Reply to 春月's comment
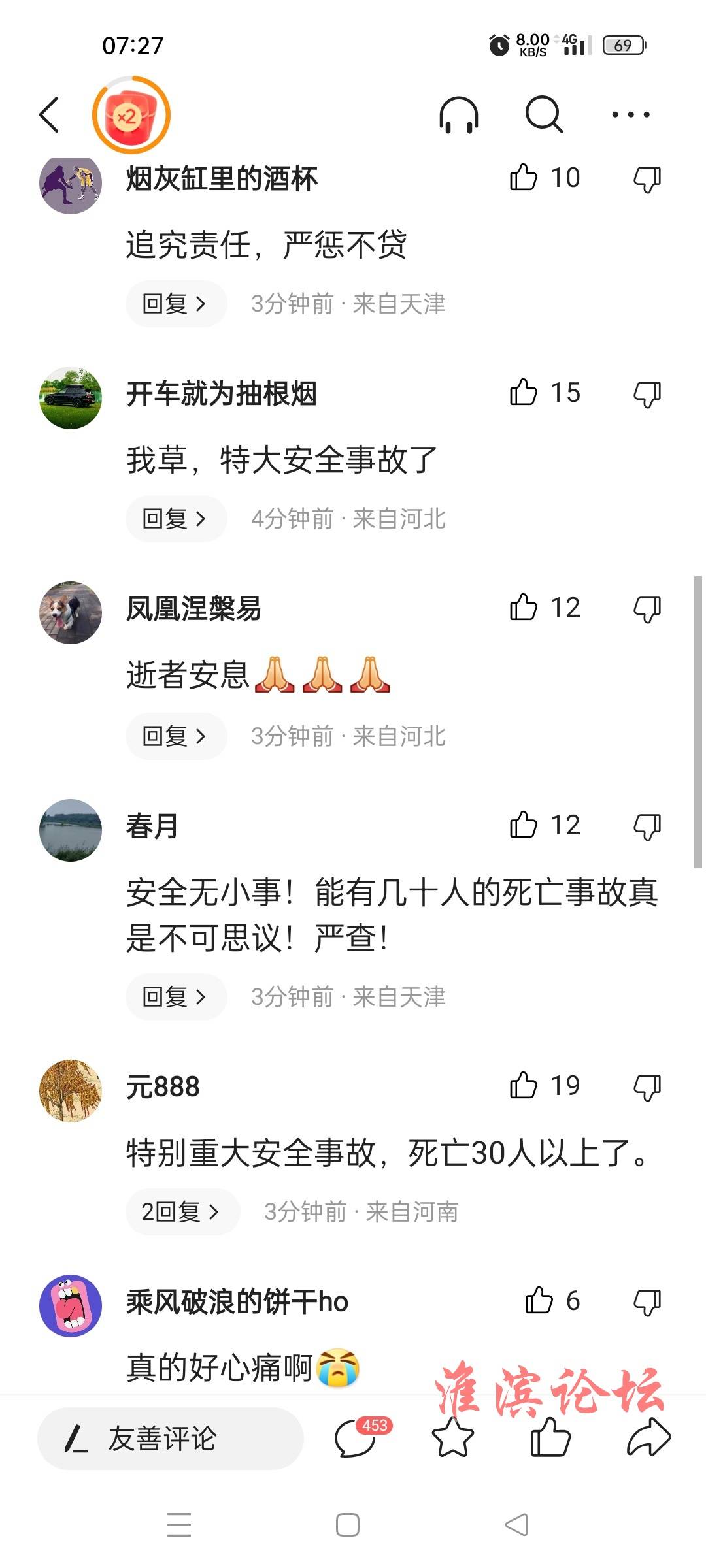The height and width of the screenshot is (1568, 706). click(x=175, y=997)
